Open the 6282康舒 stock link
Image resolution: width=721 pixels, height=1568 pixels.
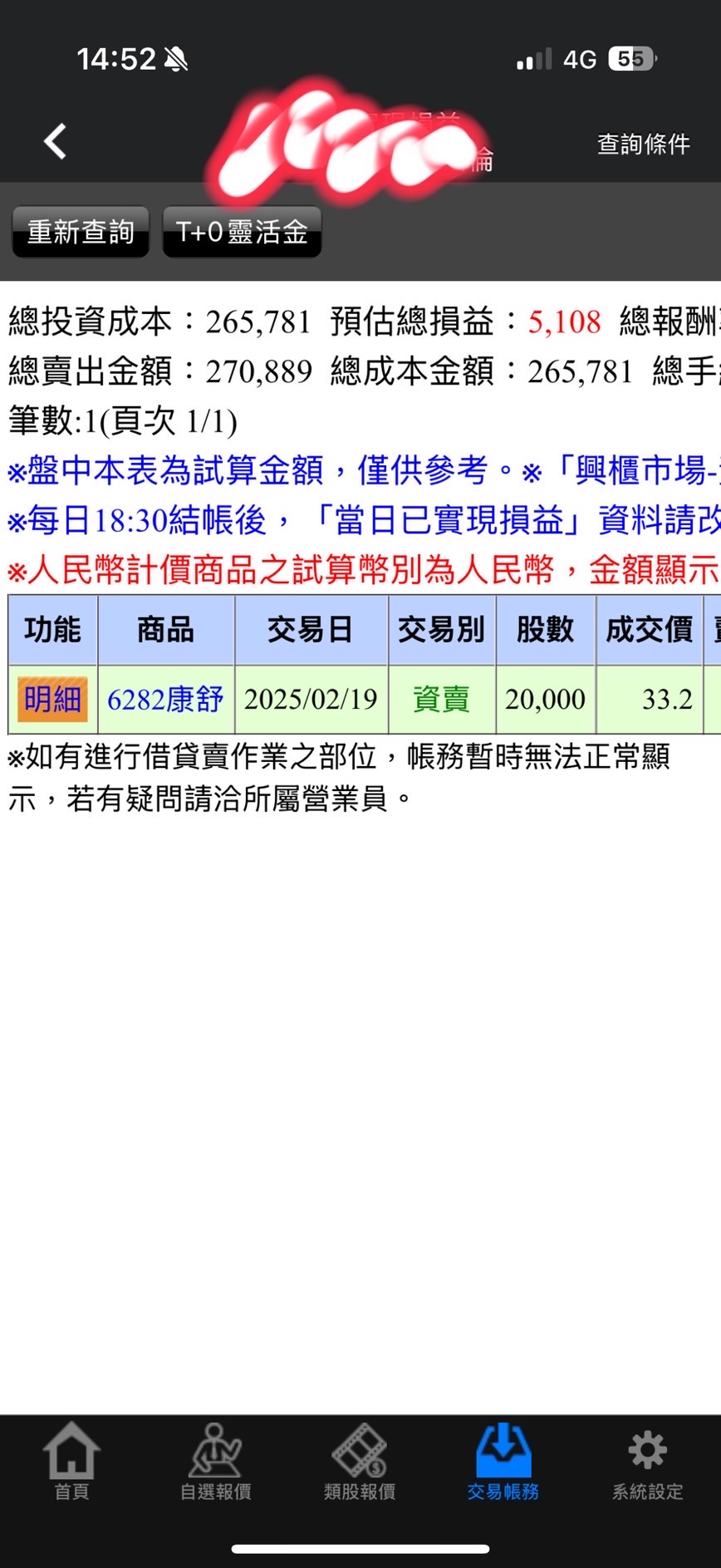165,699
